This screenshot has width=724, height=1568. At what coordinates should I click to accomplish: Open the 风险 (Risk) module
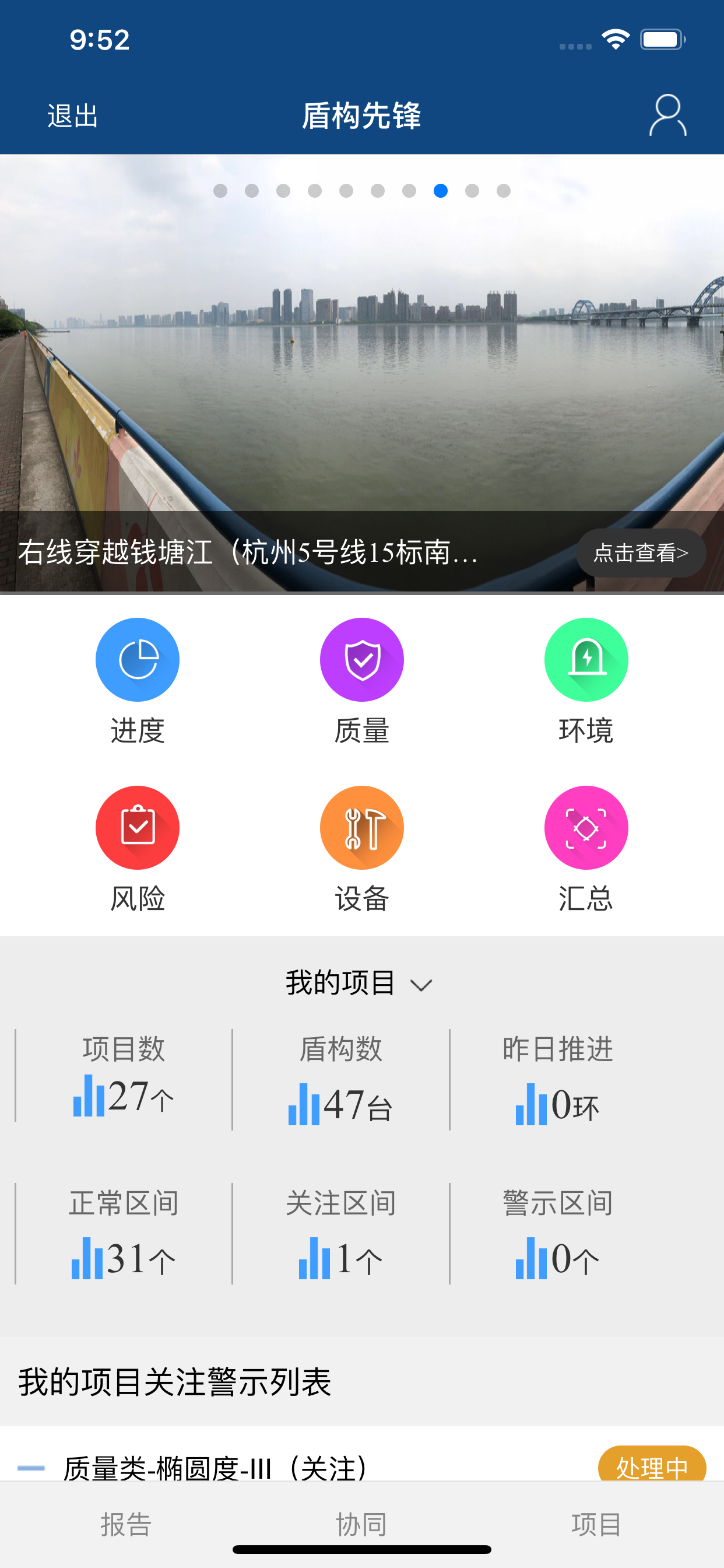pos(137,827)
